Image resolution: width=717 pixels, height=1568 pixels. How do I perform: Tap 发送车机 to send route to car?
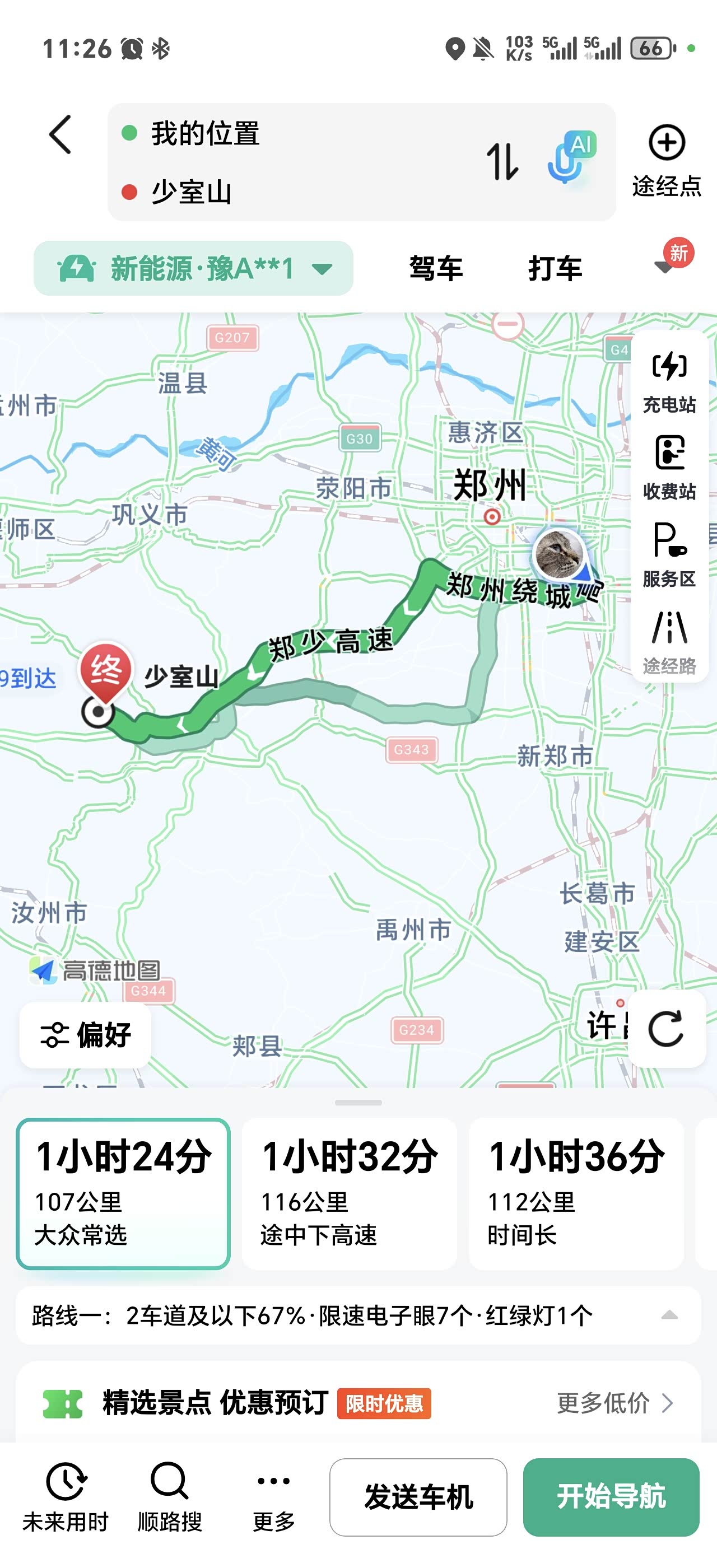(418, 1497)
